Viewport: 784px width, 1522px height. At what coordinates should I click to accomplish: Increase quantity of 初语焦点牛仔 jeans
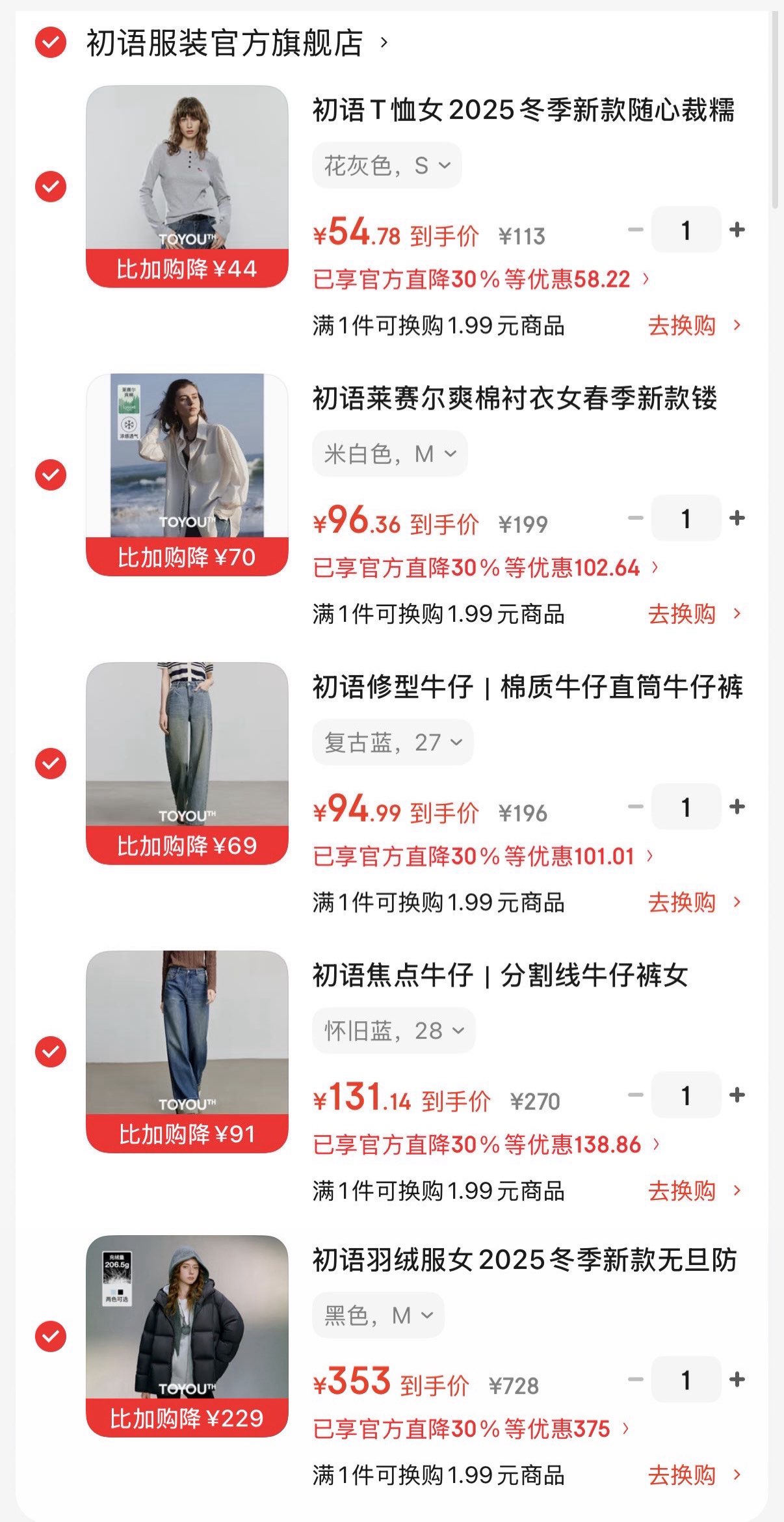click(x=737, y=1095)
